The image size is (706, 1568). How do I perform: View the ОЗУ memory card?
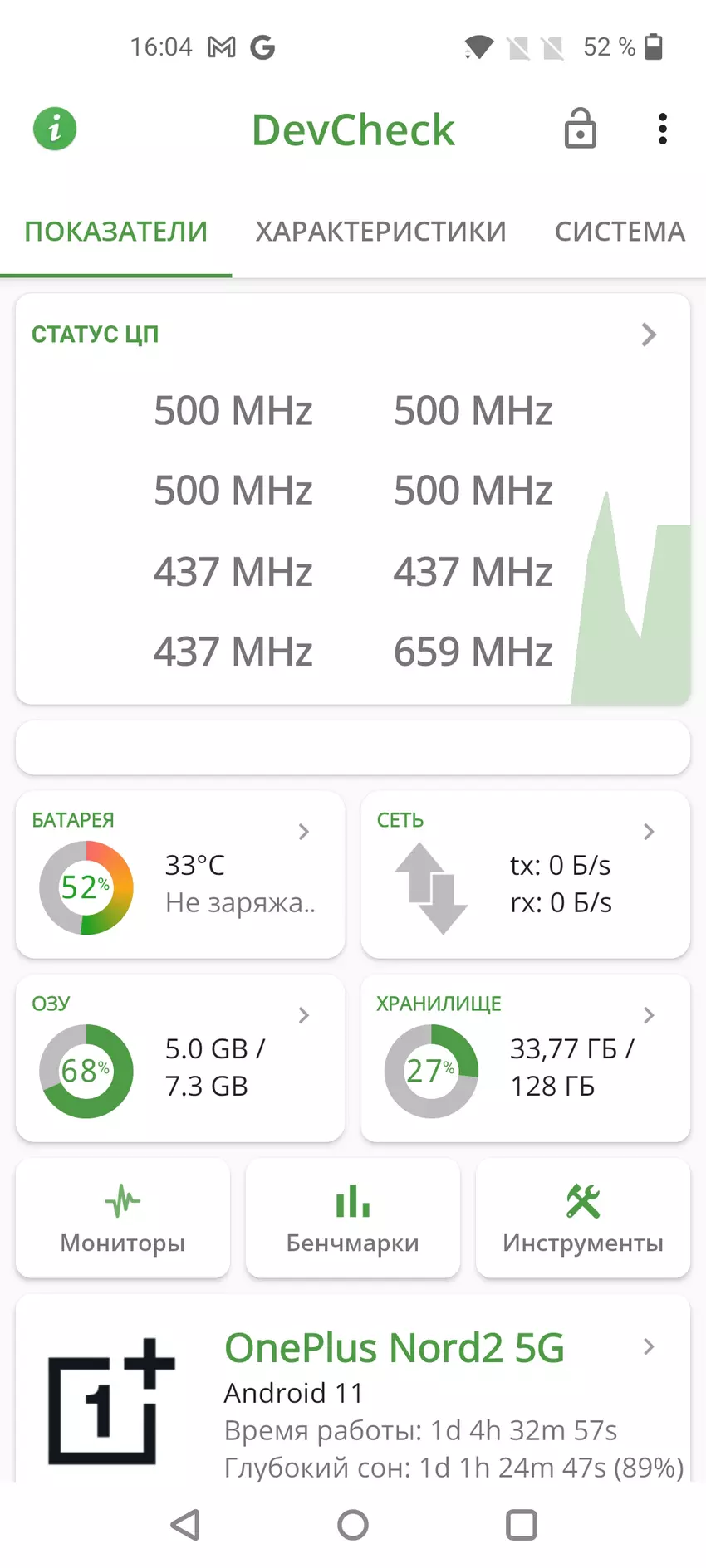(180, 1058)
